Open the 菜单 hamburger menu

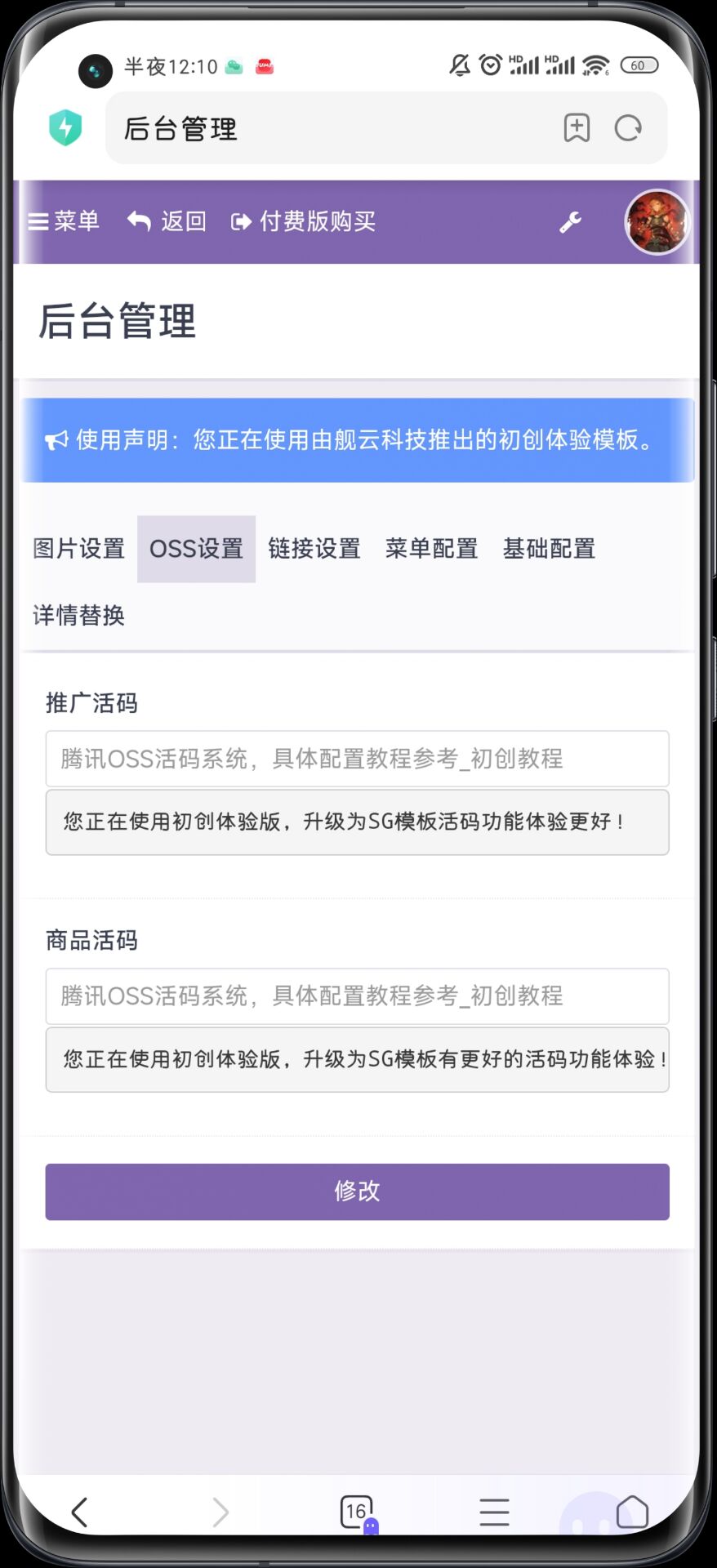pos(65,220)
